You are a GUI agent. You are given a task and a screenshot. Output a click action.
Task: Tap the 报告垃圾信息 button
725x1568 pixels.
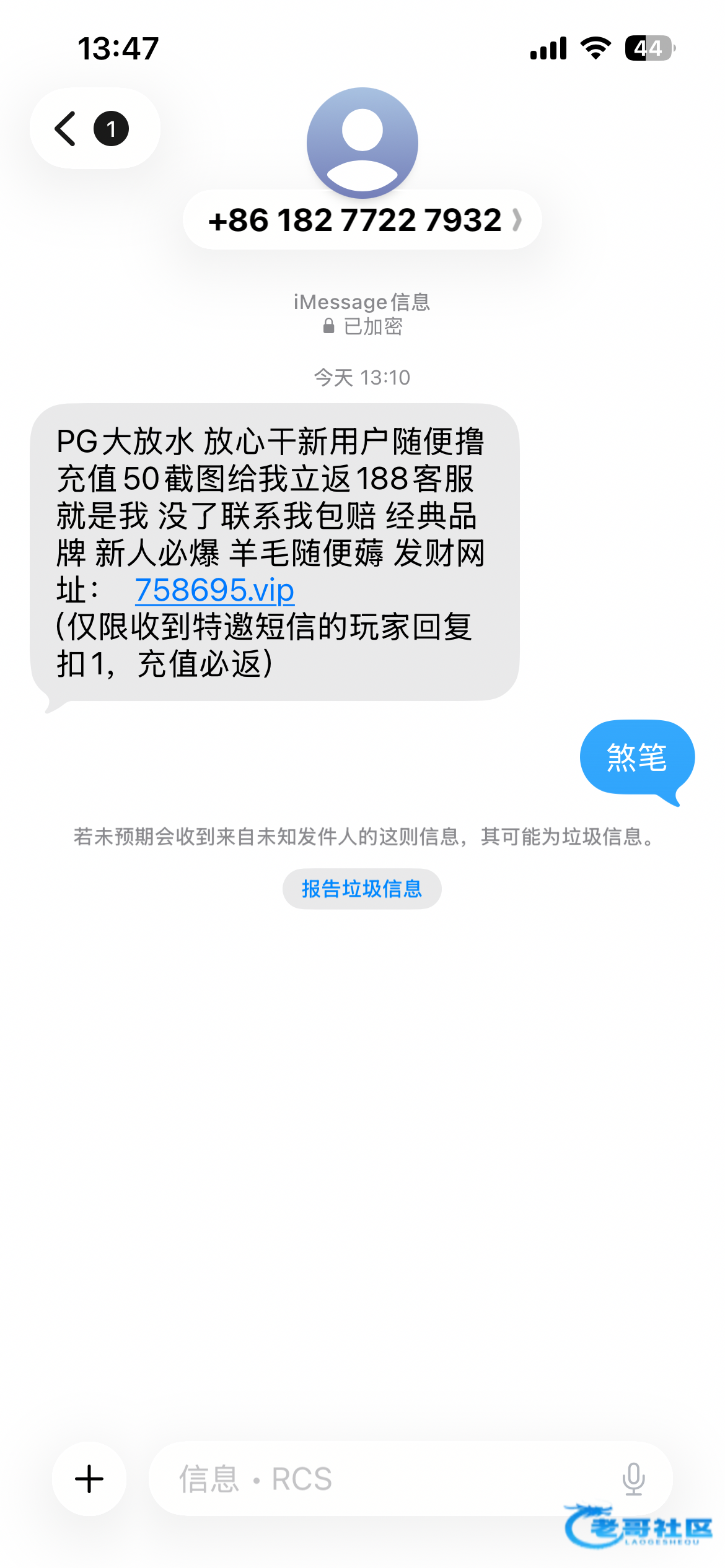tap(362, 889)
